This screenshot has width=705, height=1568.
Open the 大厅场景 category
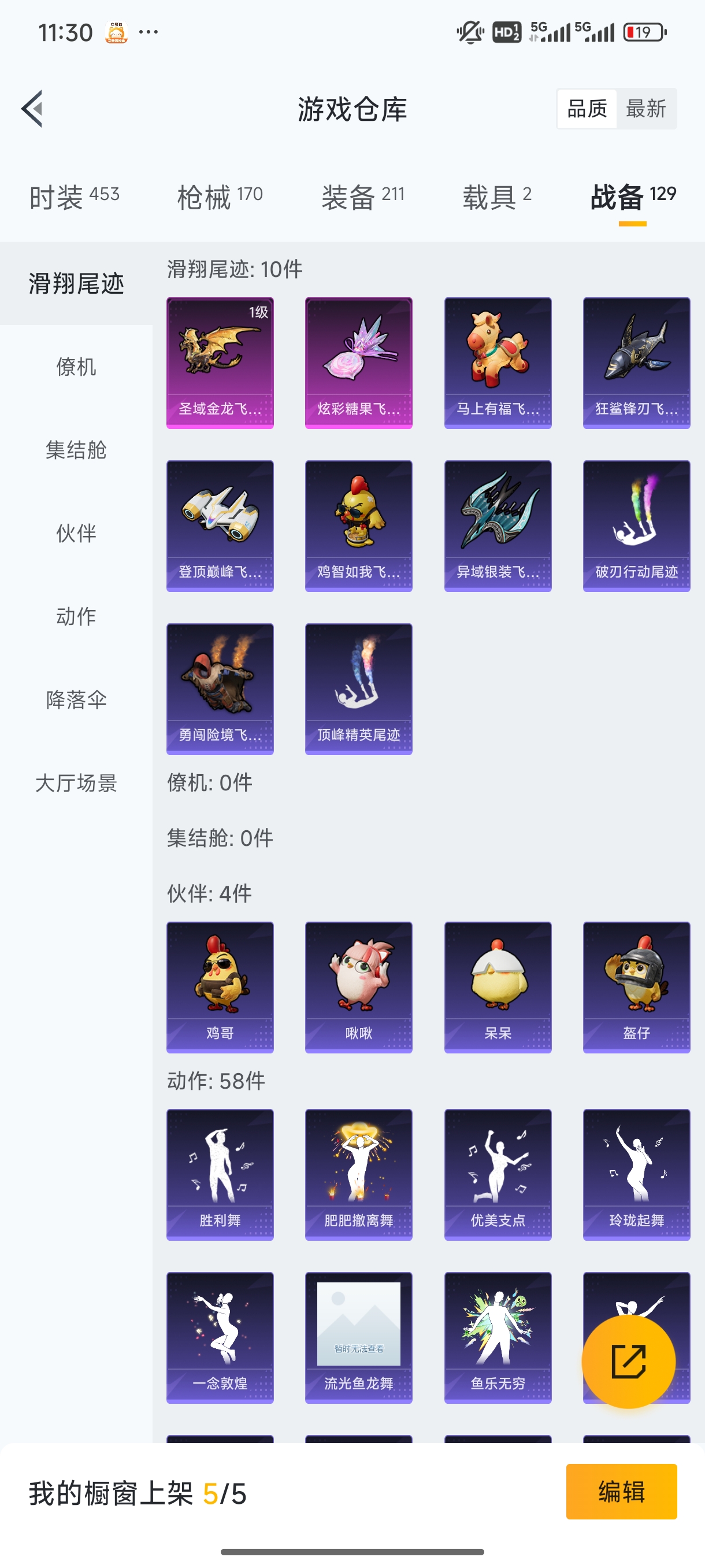pyautogui.click(x=76, y=784)
